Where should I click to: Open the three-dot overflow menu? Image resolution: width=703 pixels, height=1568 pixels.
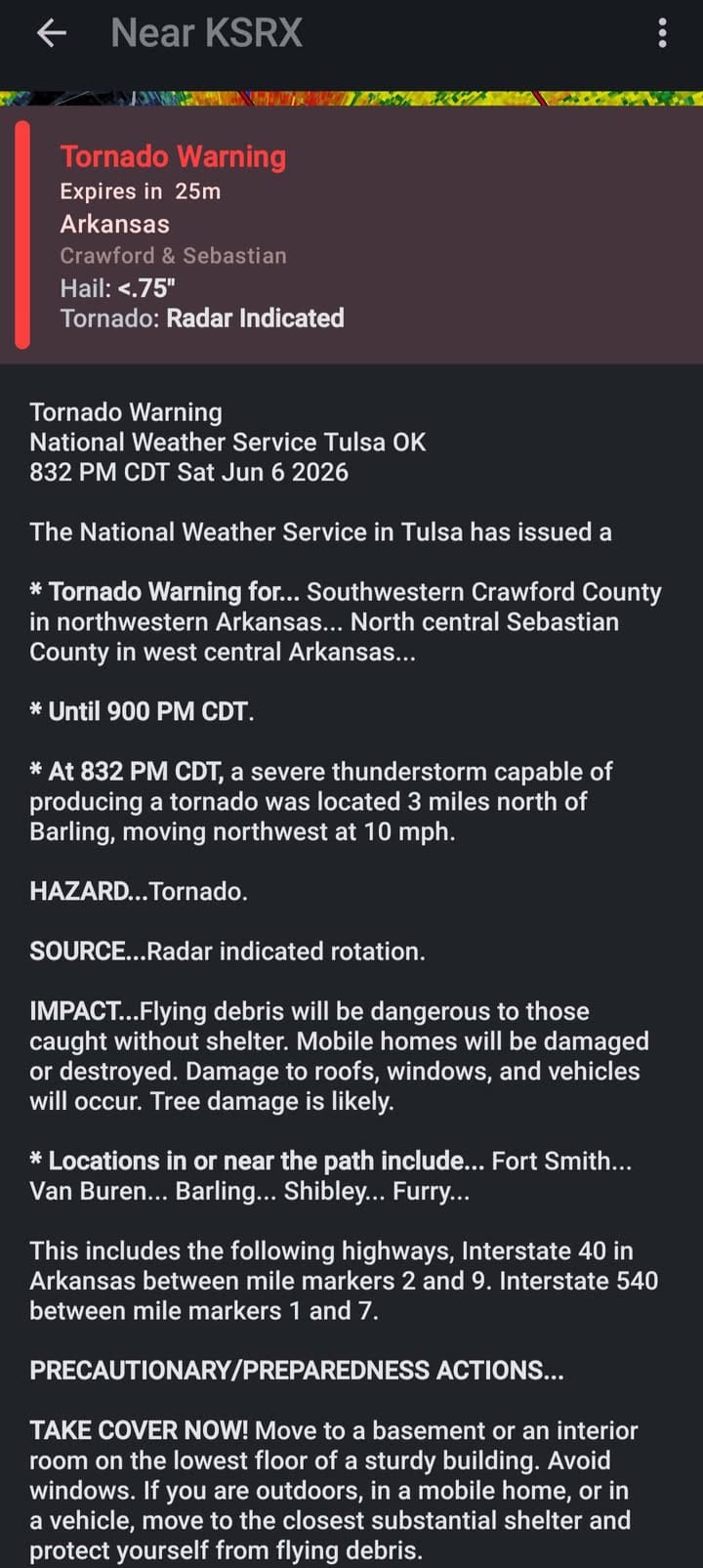(x=663, y=33)
